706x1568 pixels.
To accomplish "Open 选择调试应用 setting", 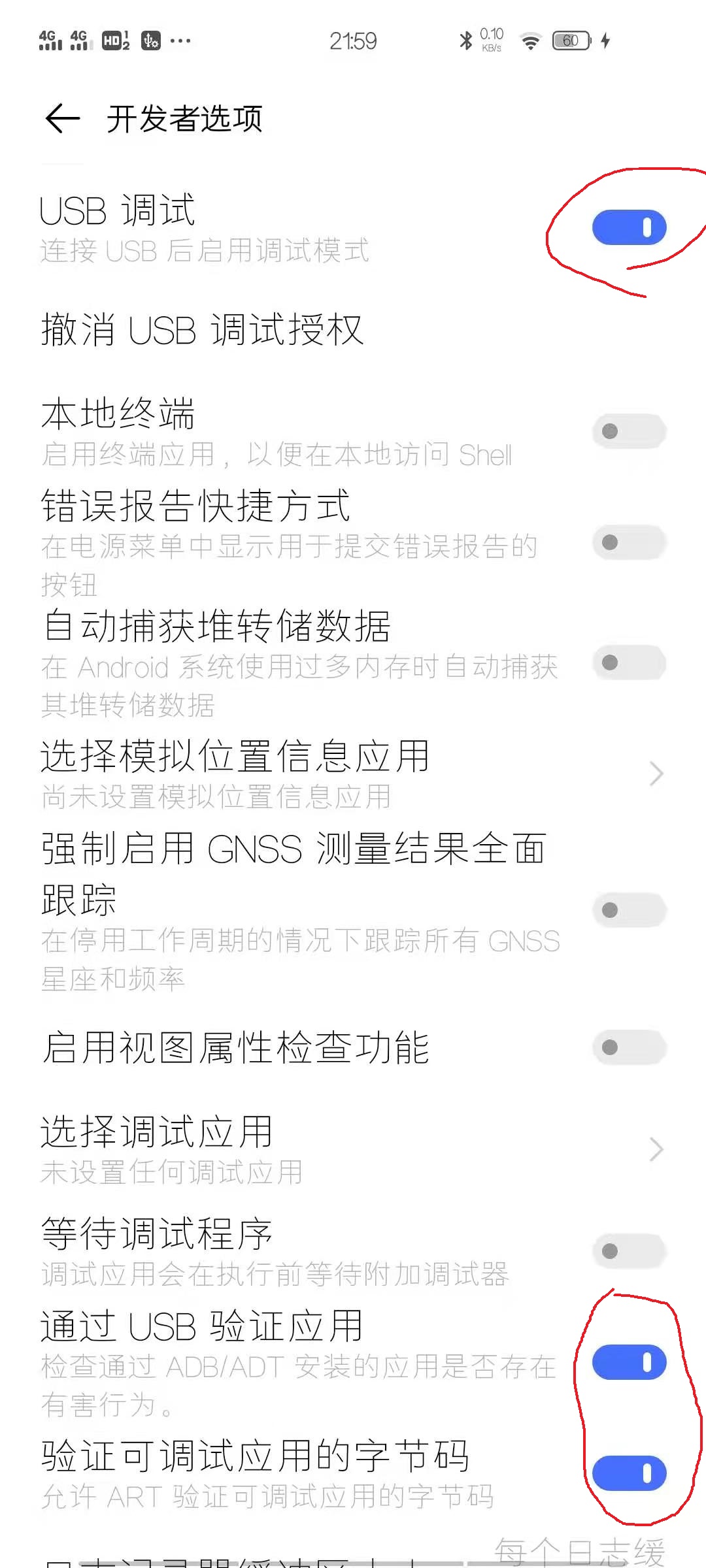I will click(x=353, y=1150).
